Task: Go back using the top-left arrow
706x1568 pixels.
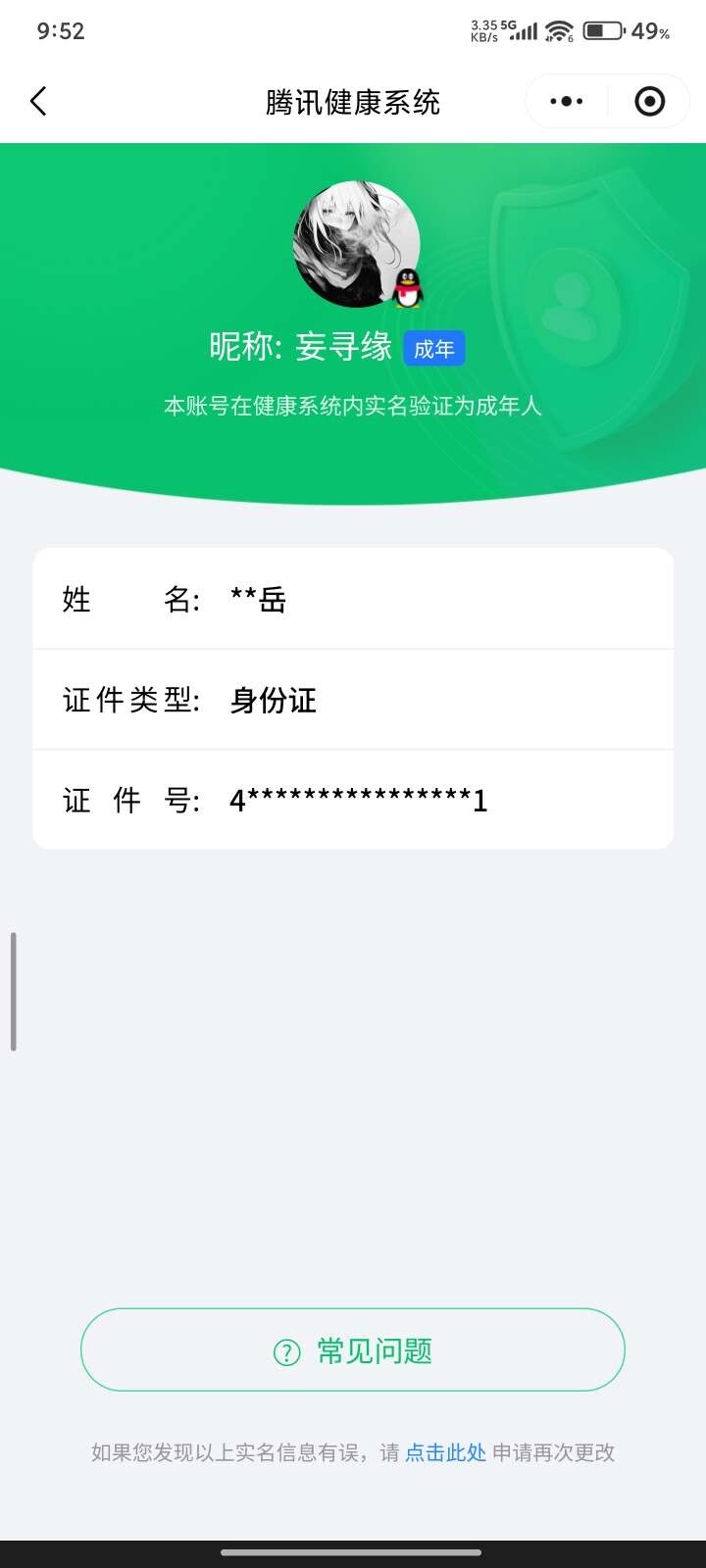Action: pyautogui.click(x=39, y=101)
